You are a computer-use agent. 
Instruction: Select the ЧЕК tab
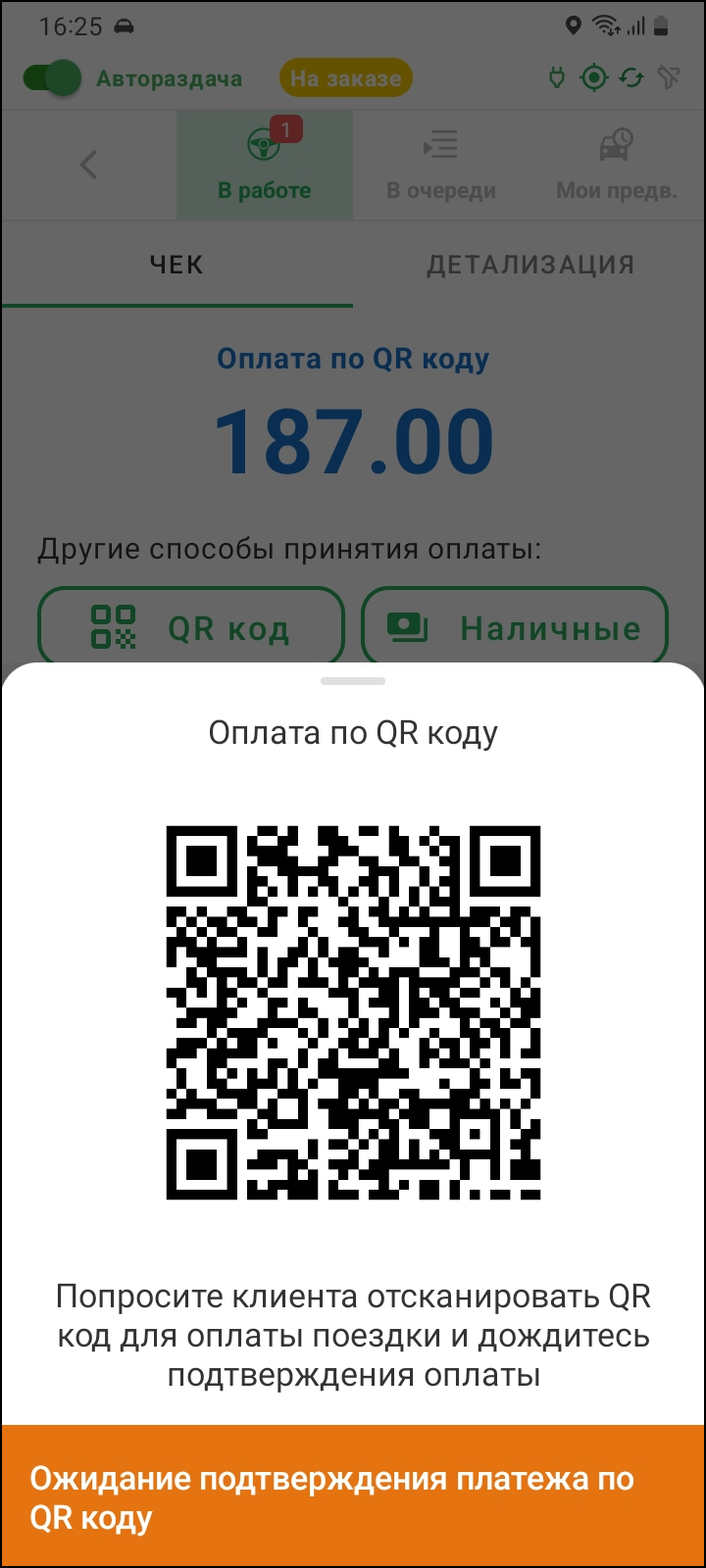pyautogui.click(x=176, y=265)
